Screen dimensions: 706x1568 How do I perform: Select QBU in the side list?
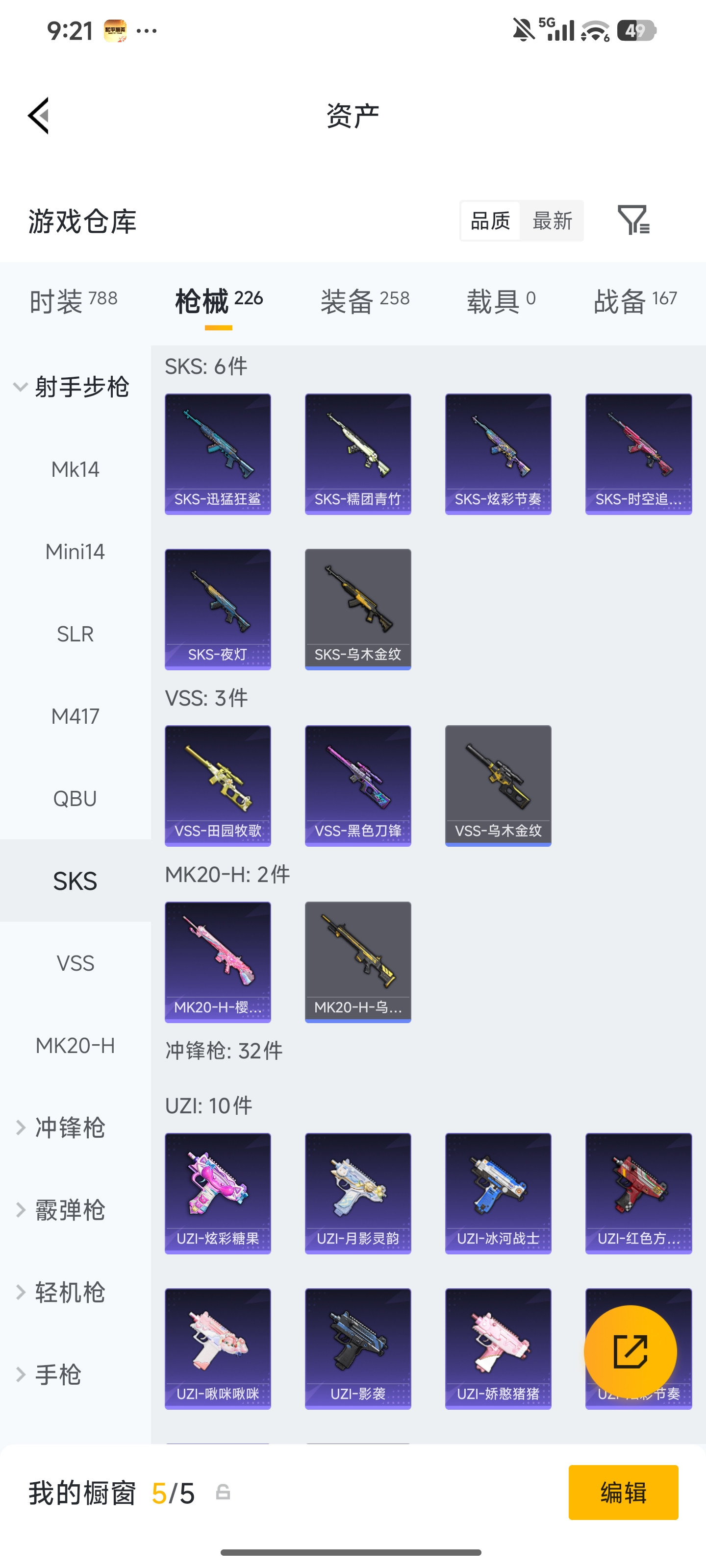coord(76,798)
